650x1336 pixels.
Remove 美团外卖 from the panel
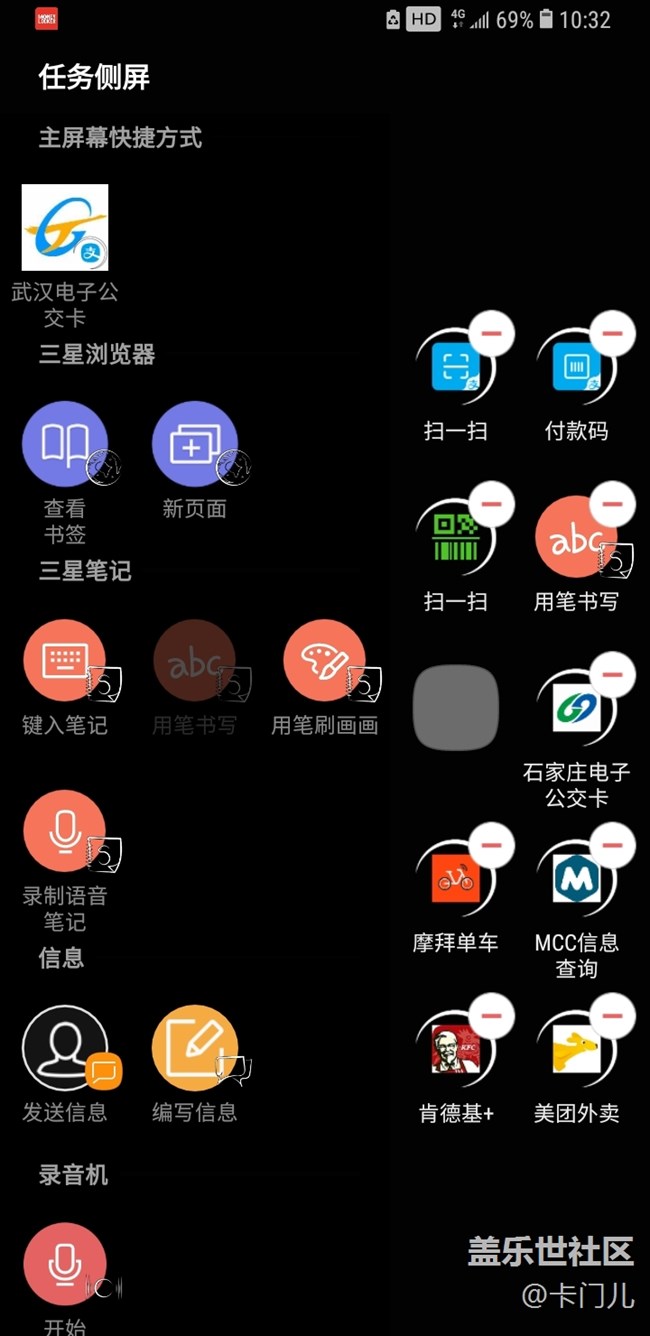tap(612, 1017)
